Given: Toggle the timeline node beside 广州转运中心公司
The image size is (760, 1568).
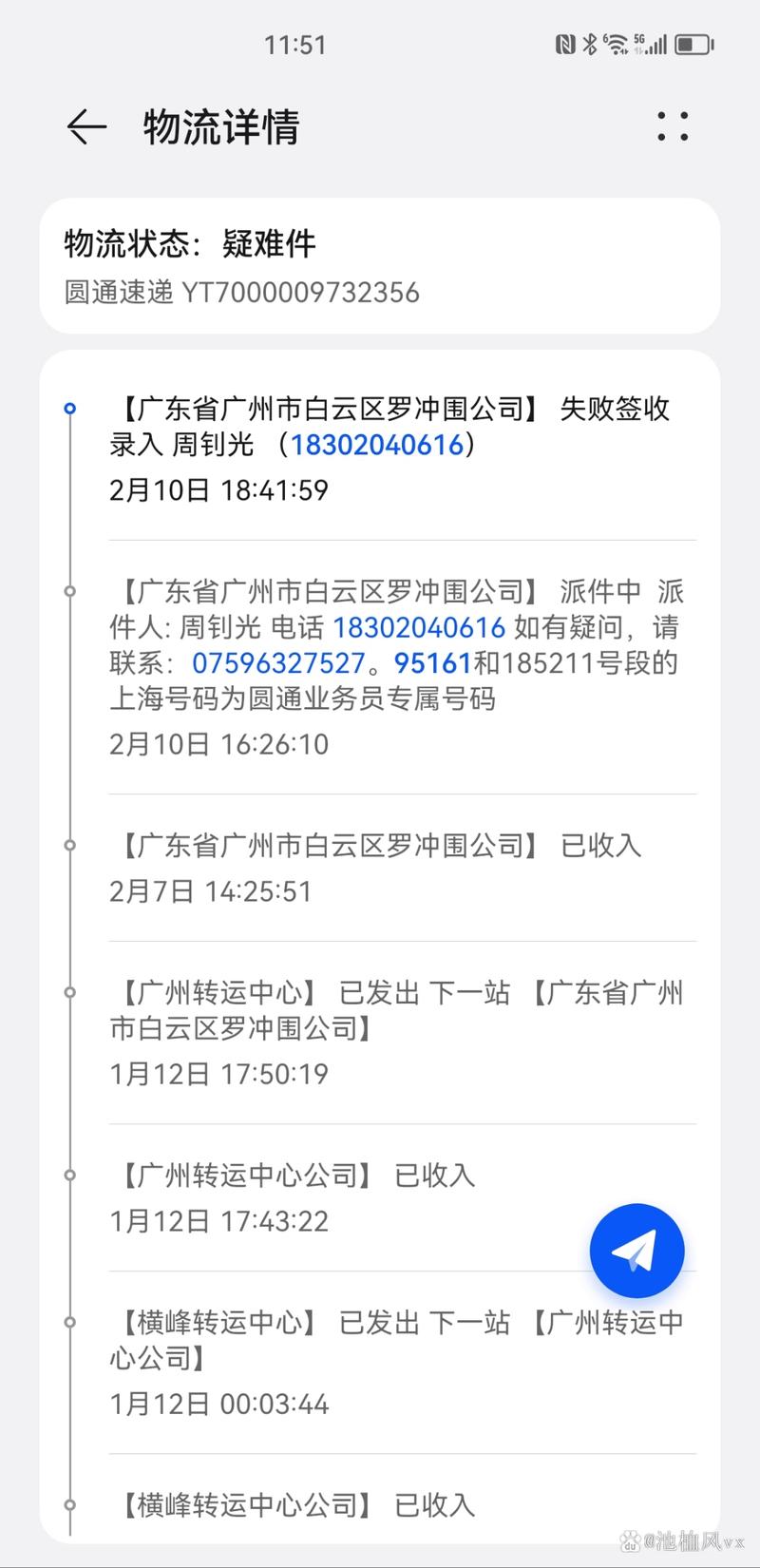Looking at the screenshot, I should pyautogui.click(x=68, y=1175).
